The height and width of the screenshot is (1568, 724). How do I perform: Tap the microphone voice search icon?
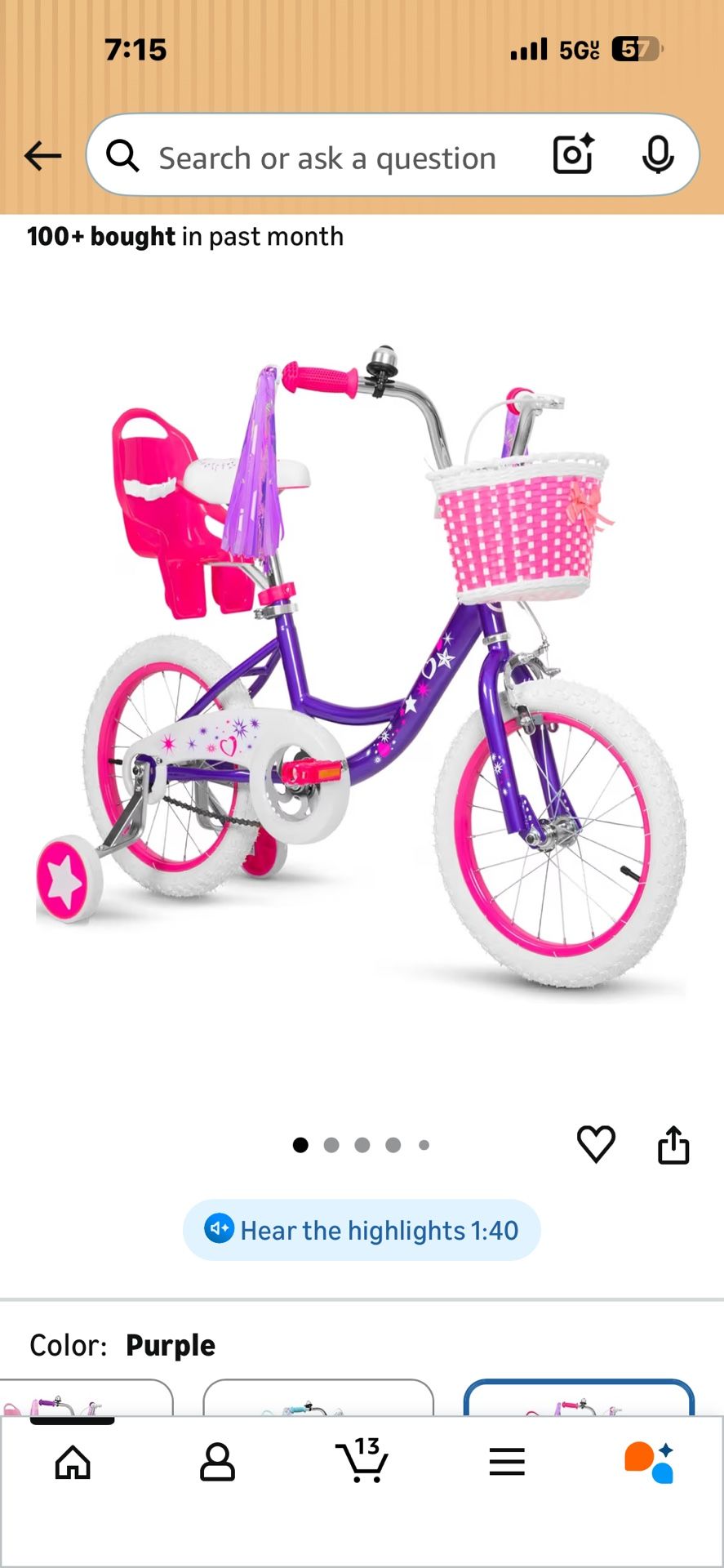click(658, 154)
